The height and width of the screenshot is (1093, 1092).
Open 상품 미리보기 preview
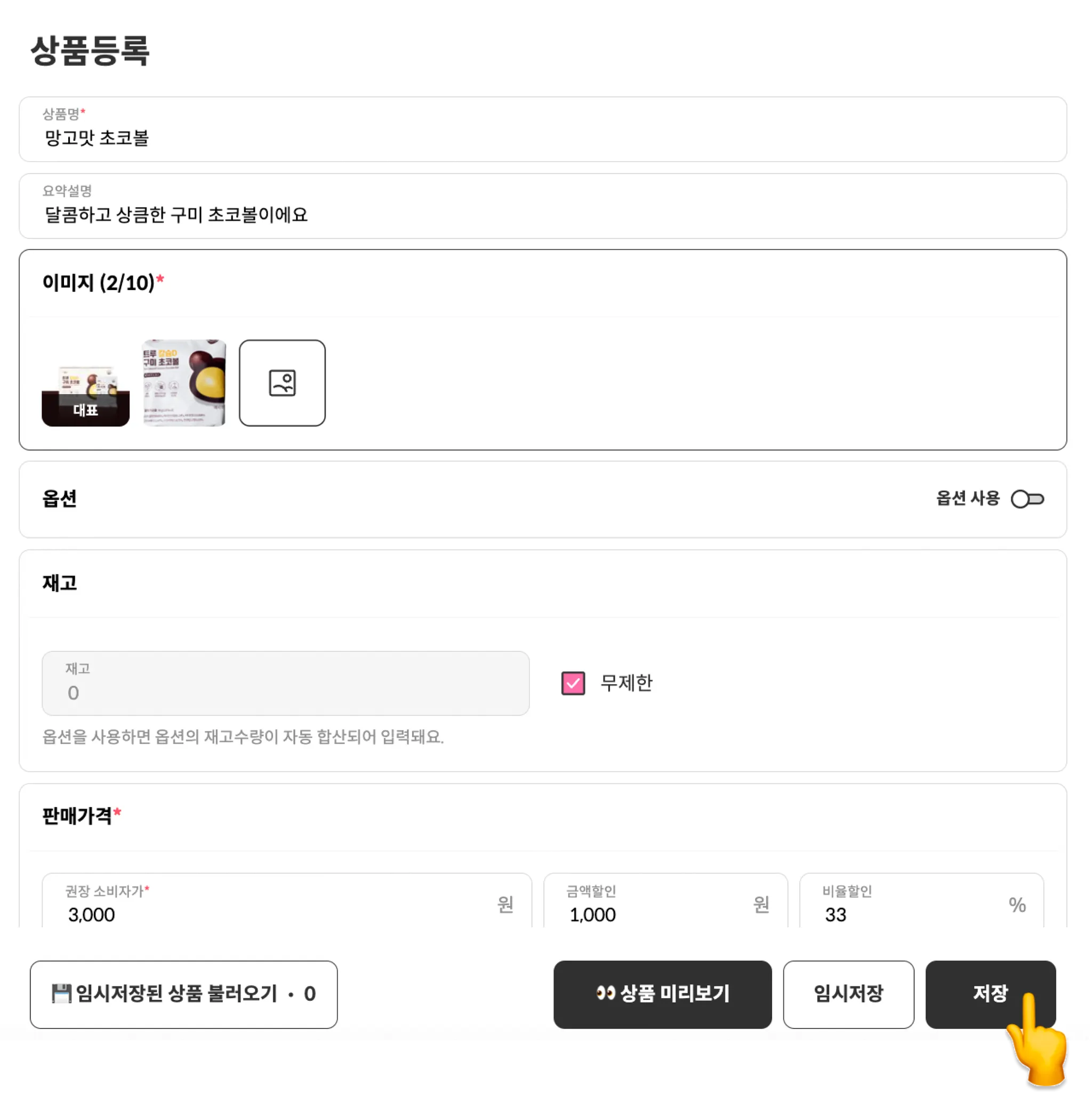click(x=662, y=993)
